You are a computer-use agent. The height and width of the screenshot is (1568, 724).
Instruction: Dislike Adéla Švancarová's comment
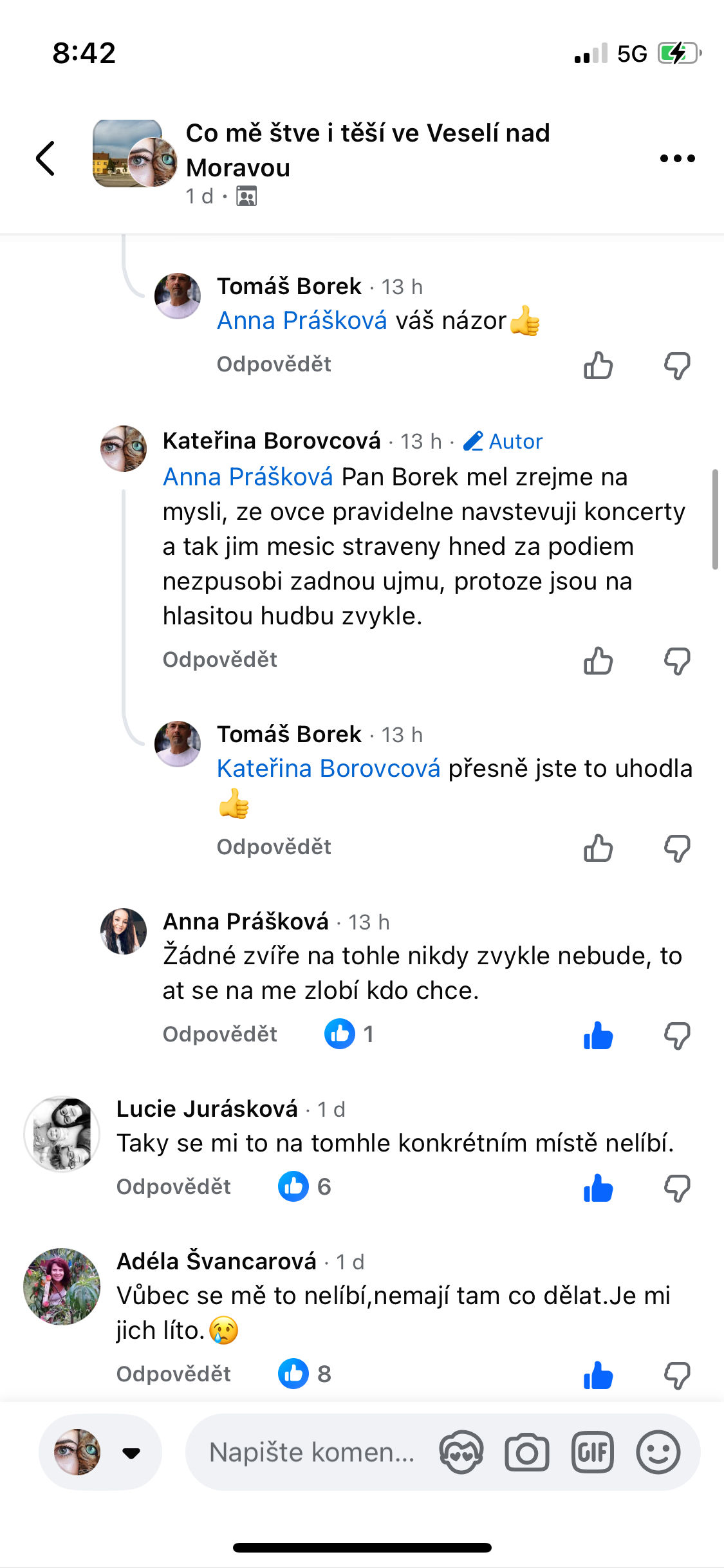tap(677, 1375)
